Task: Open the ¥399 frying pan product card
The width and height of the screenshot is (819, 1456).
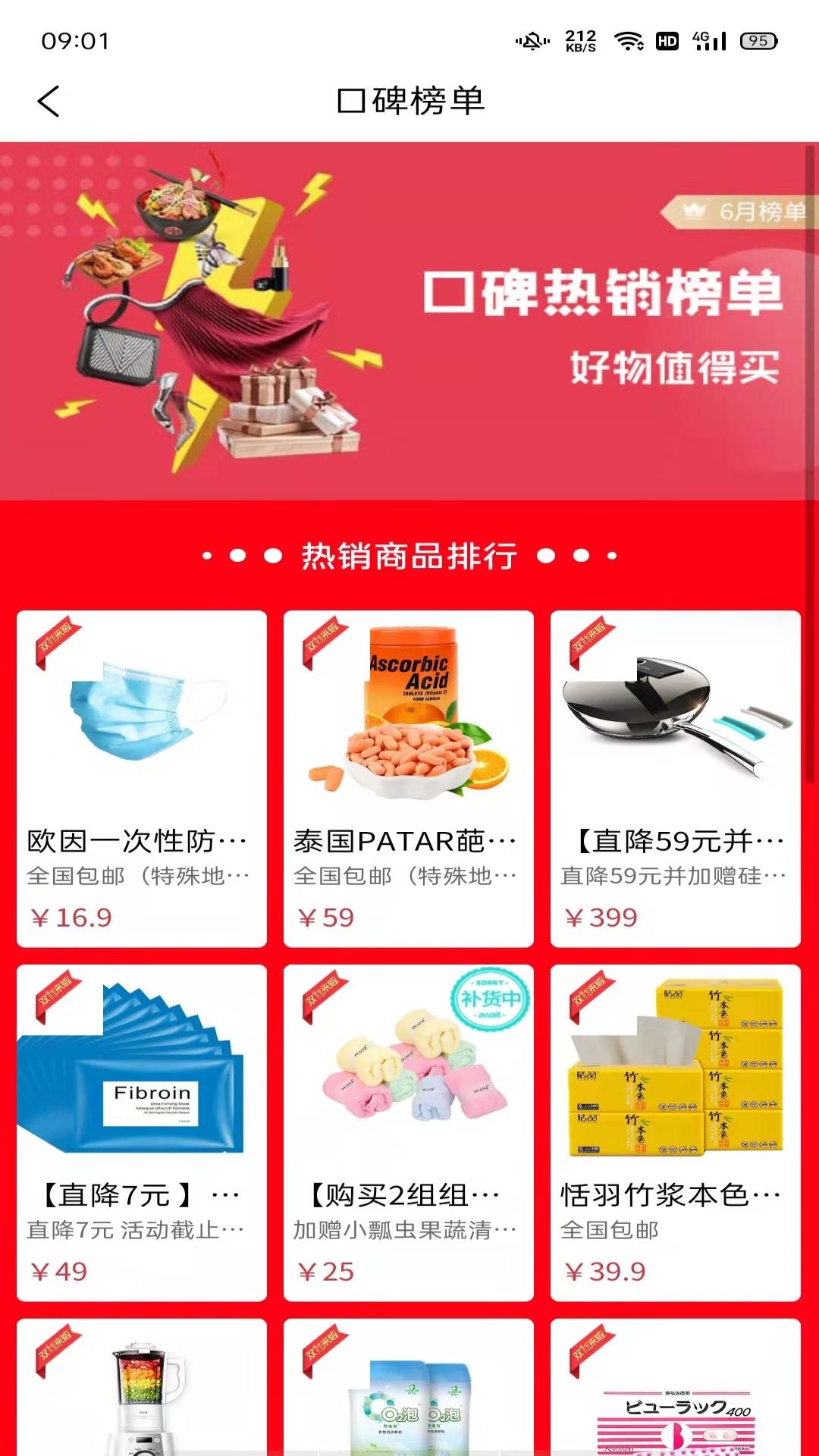Action: [676, 778]
